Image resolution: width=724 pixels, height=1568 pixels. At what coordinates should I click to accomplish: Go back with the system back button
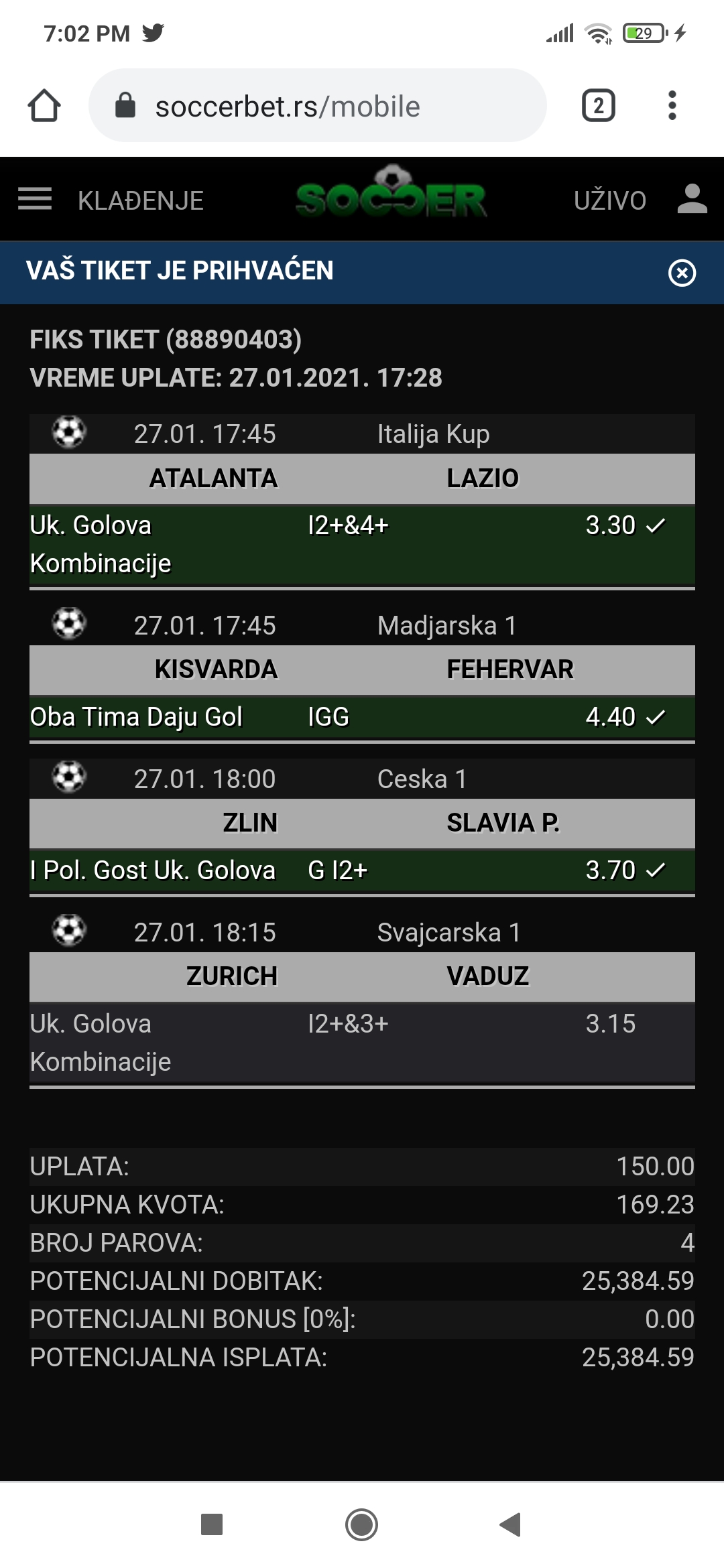tap(511, 1524)
